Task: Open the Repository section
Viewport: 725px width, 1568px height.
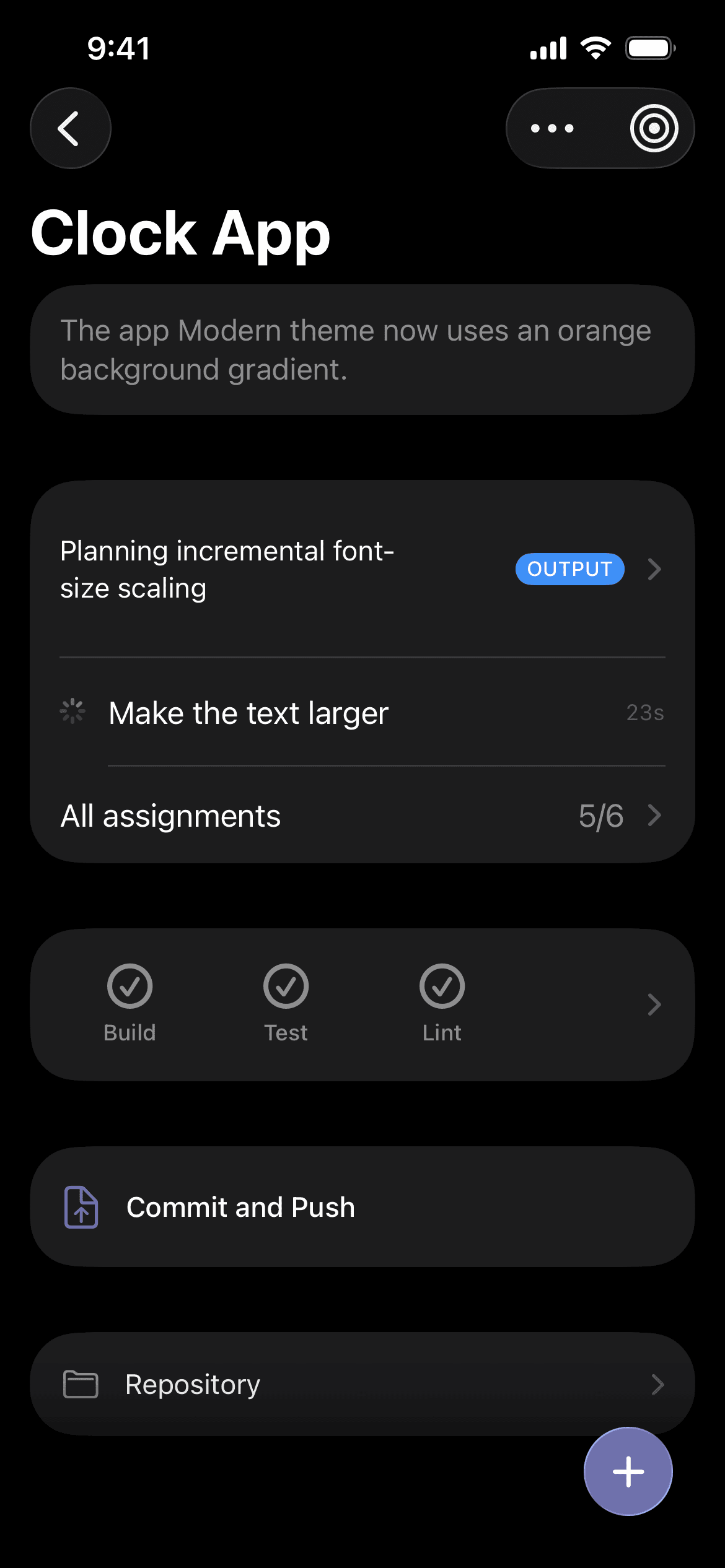Action: click(x=362, y=1384)
